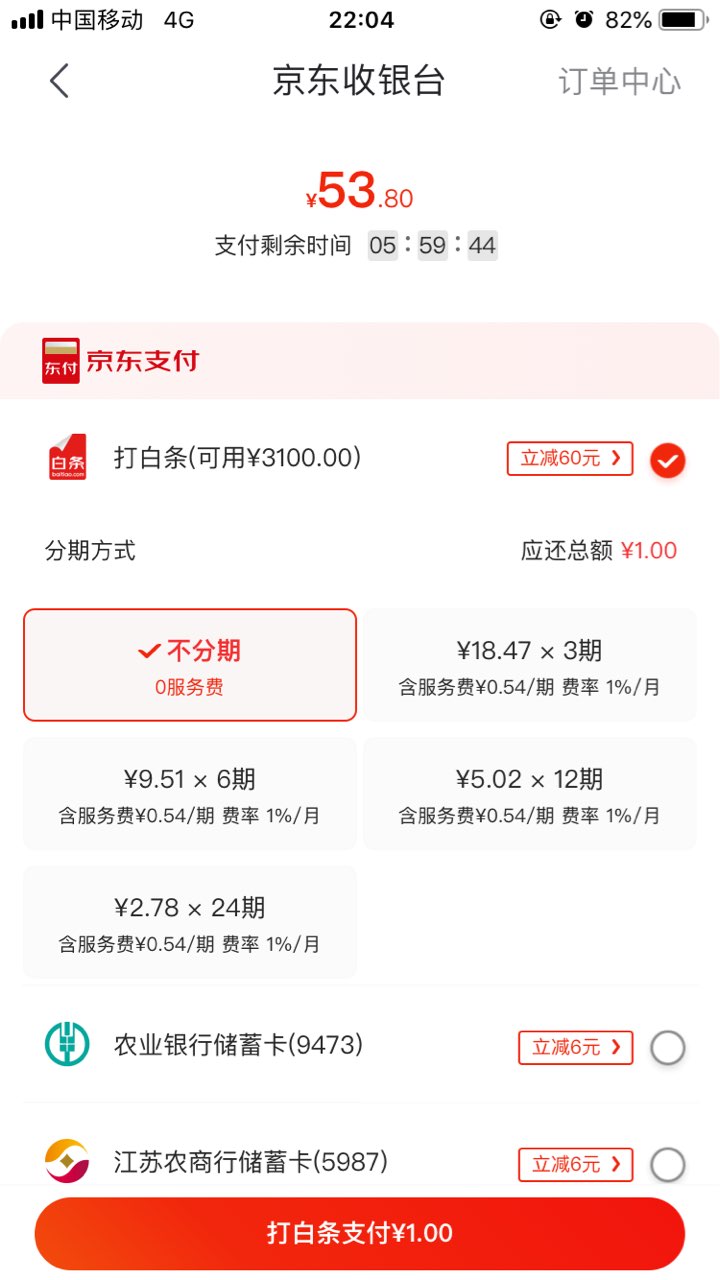Choose the ¥2.78 × 24期 installment plan
This screenshot has height=1280, width=720.
(x=190, y=922)
